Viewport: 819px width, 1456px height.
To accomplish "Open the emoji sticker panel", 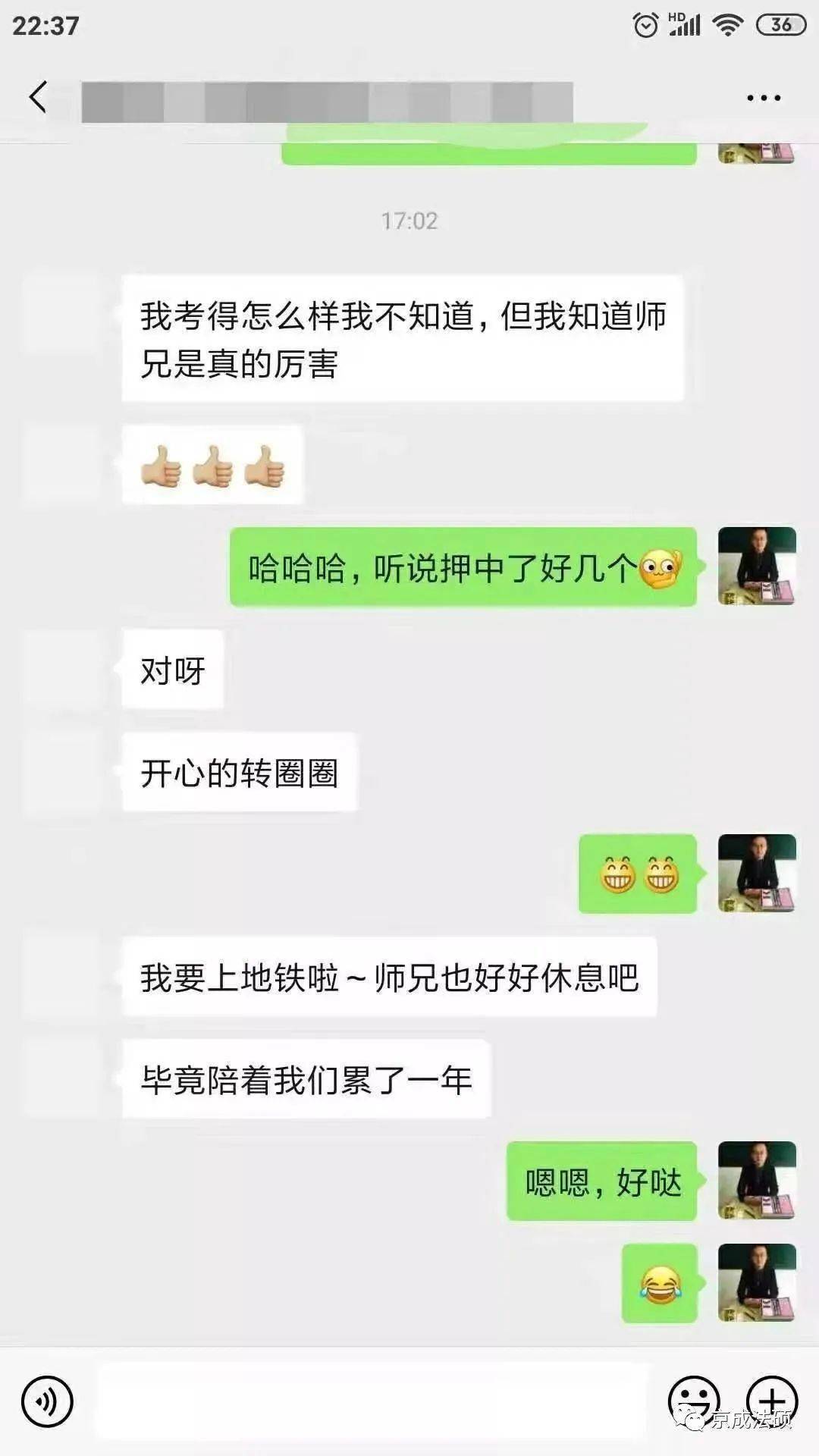I will click(x=693, y=1400).
